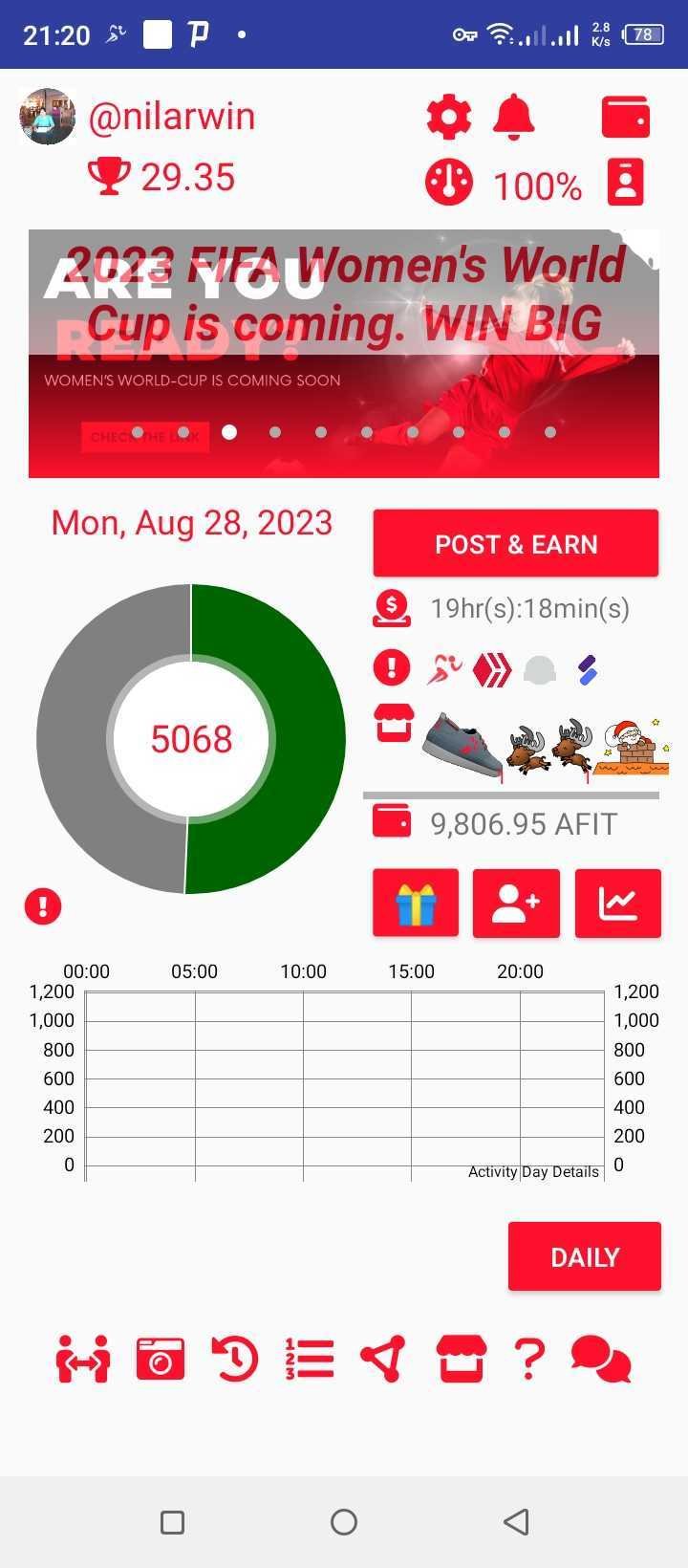Tap the POST & EARN button

pos(516,543)
